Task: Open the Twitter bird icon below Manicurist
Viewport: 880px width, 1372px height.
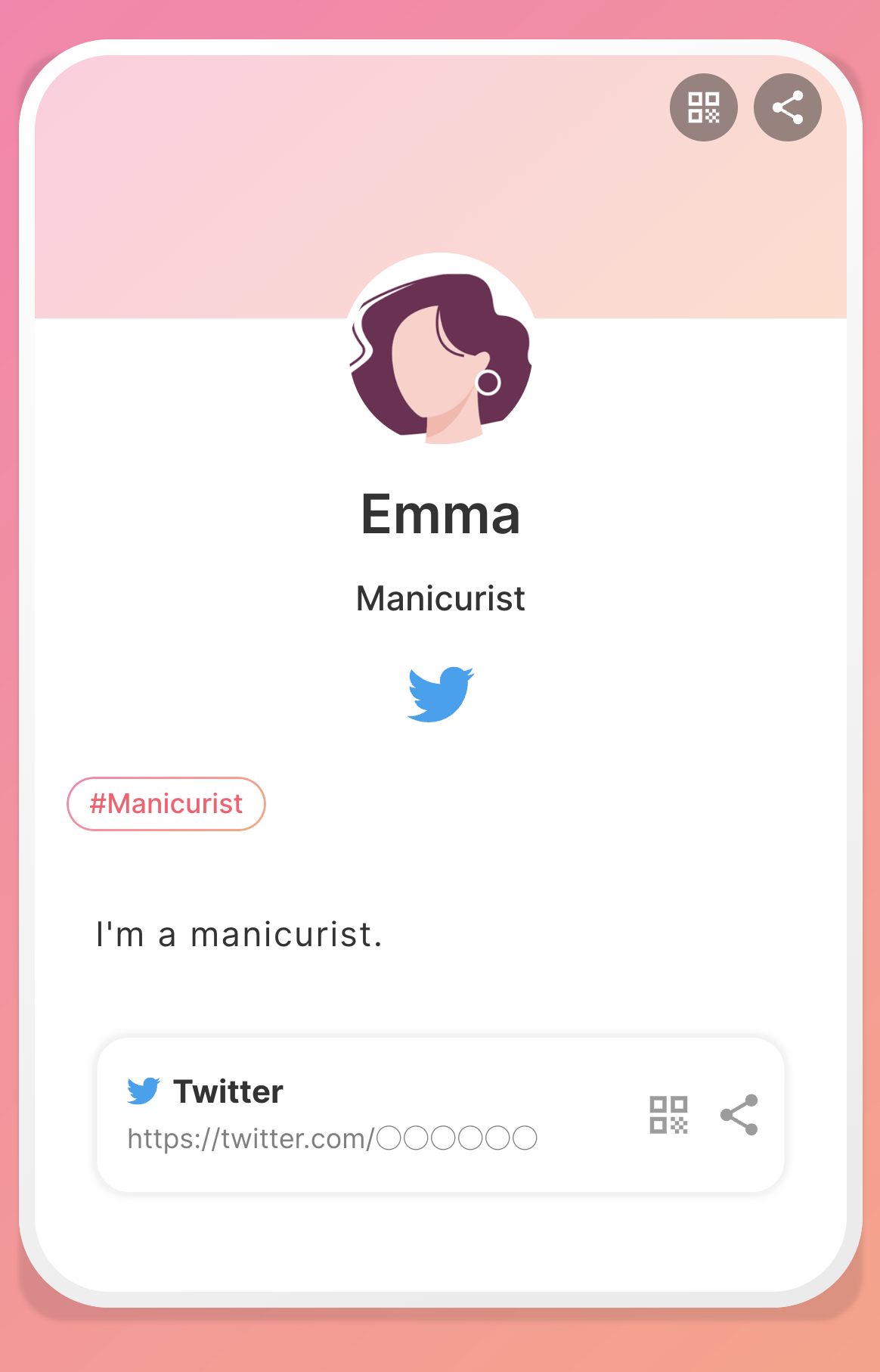Action: click(441, 694)
